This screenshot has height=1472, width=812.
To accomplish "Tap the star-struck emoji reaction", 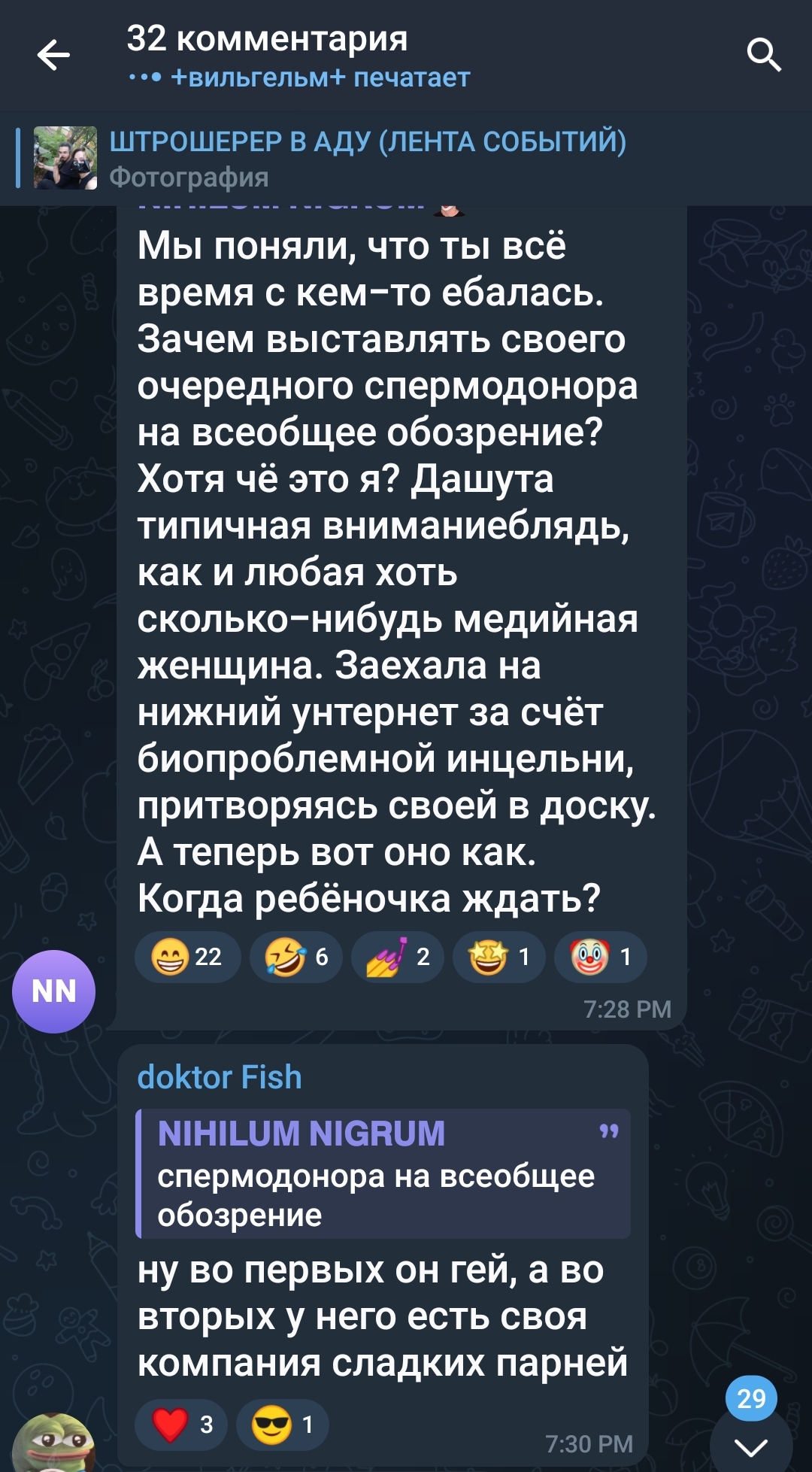I will pos(499,957).
